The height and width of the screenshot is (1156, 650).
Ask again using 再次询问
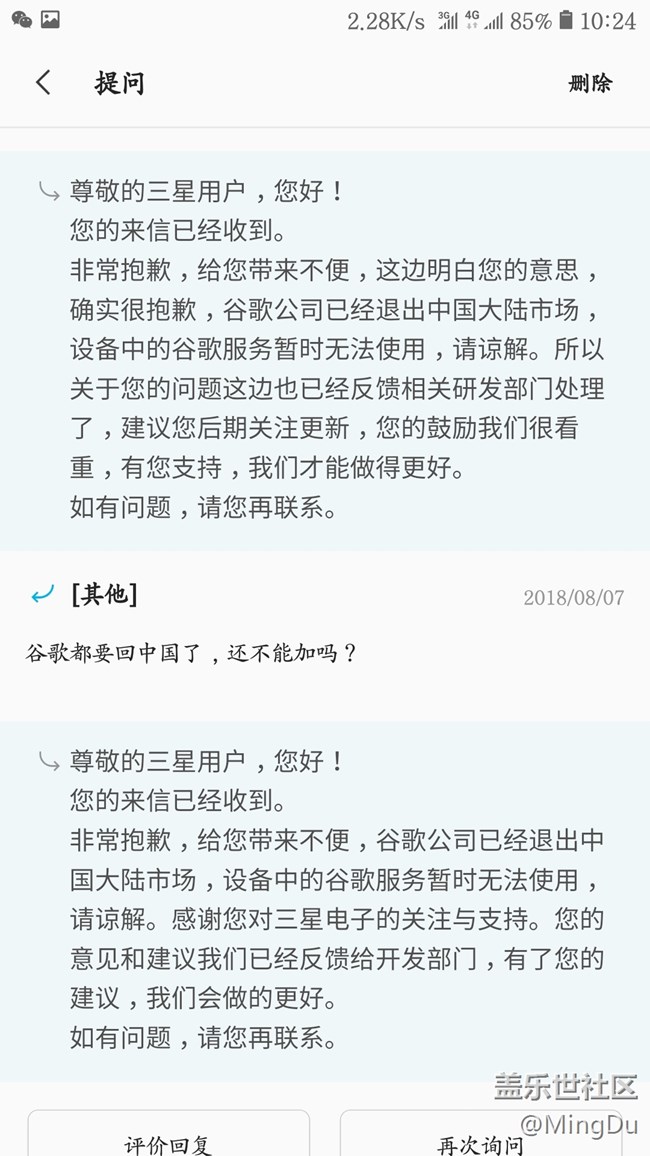(481, 1140)
